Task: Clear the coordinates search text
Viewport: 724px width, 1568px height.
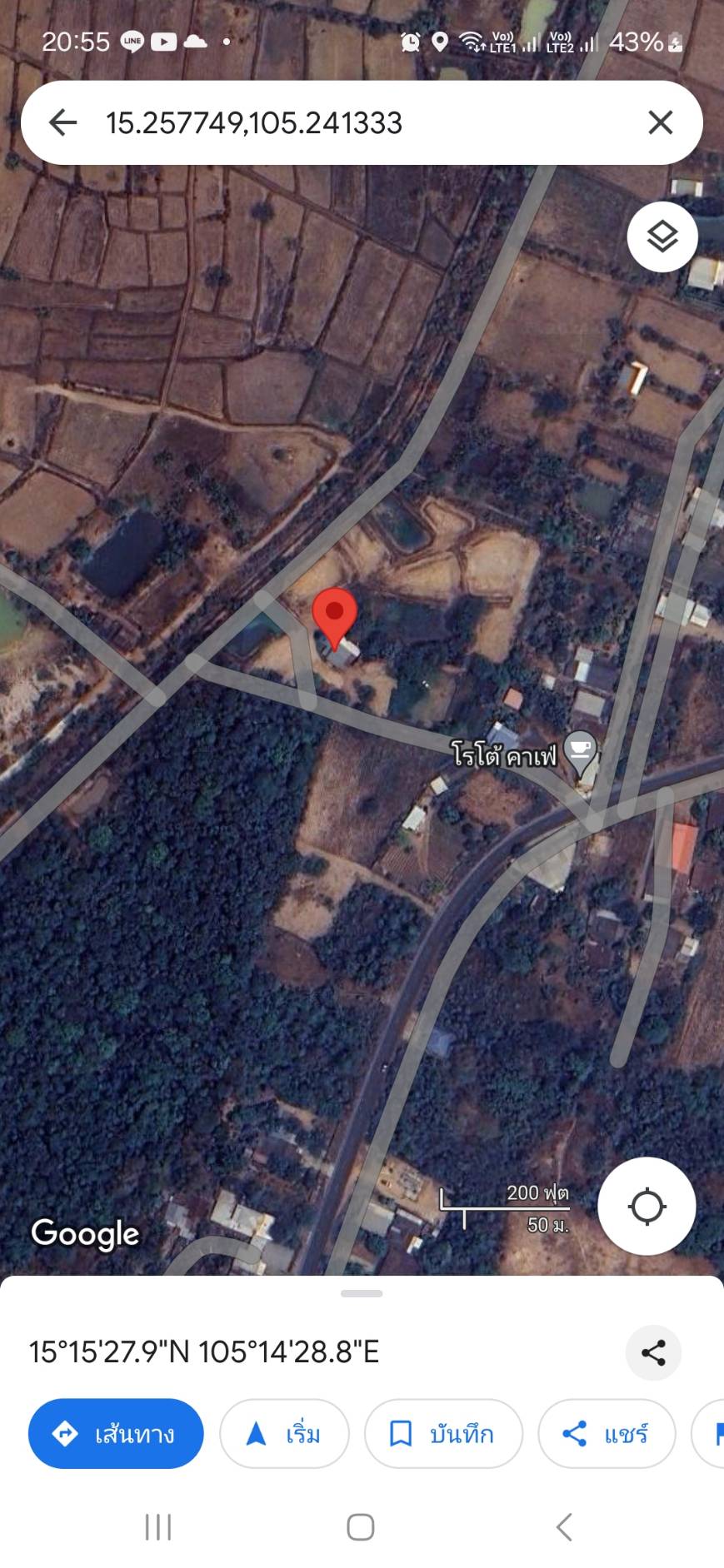Action: [660, 123]
